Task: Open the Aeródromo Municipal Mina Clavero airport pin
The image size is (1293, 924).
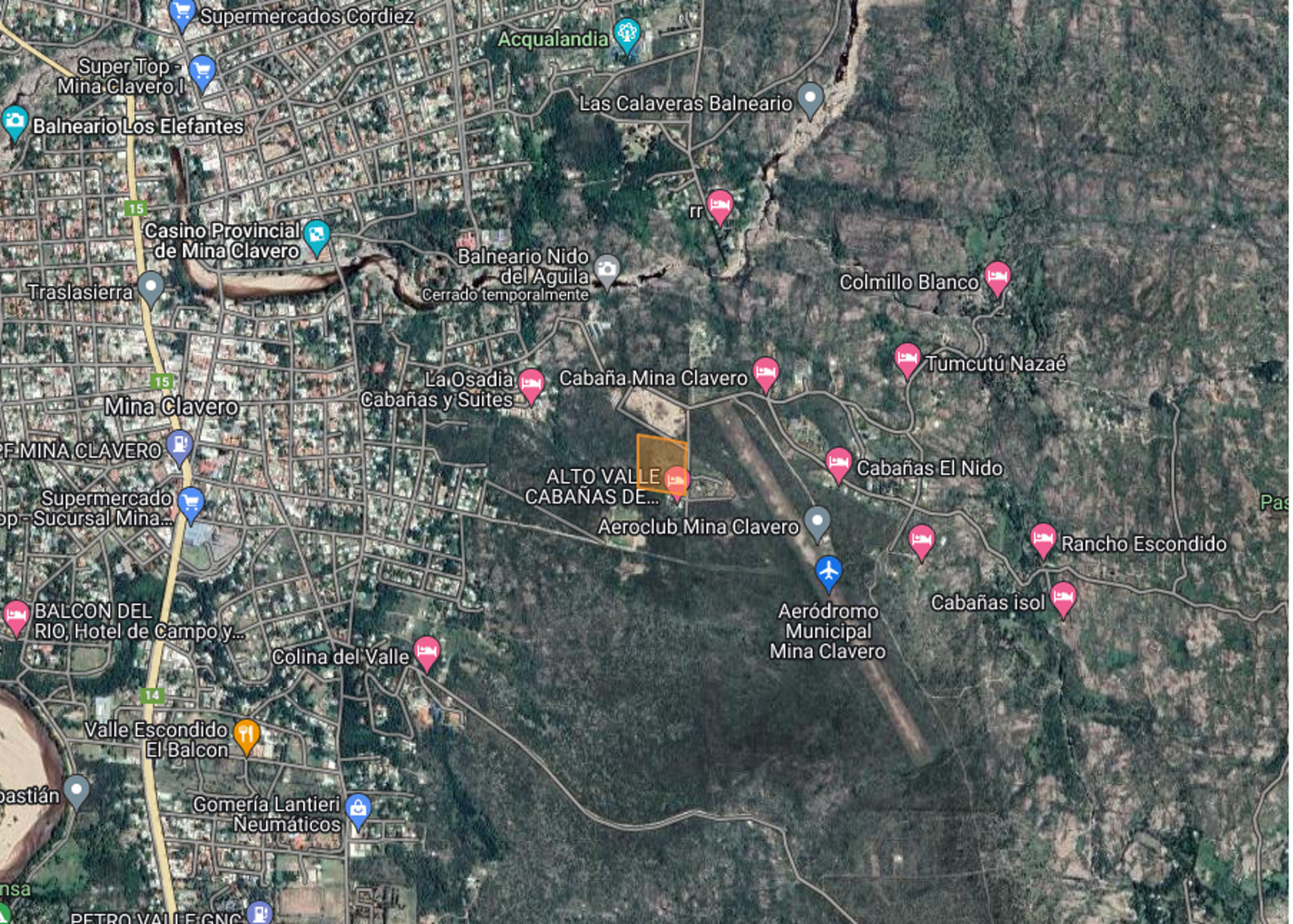Action: [828, 572]
